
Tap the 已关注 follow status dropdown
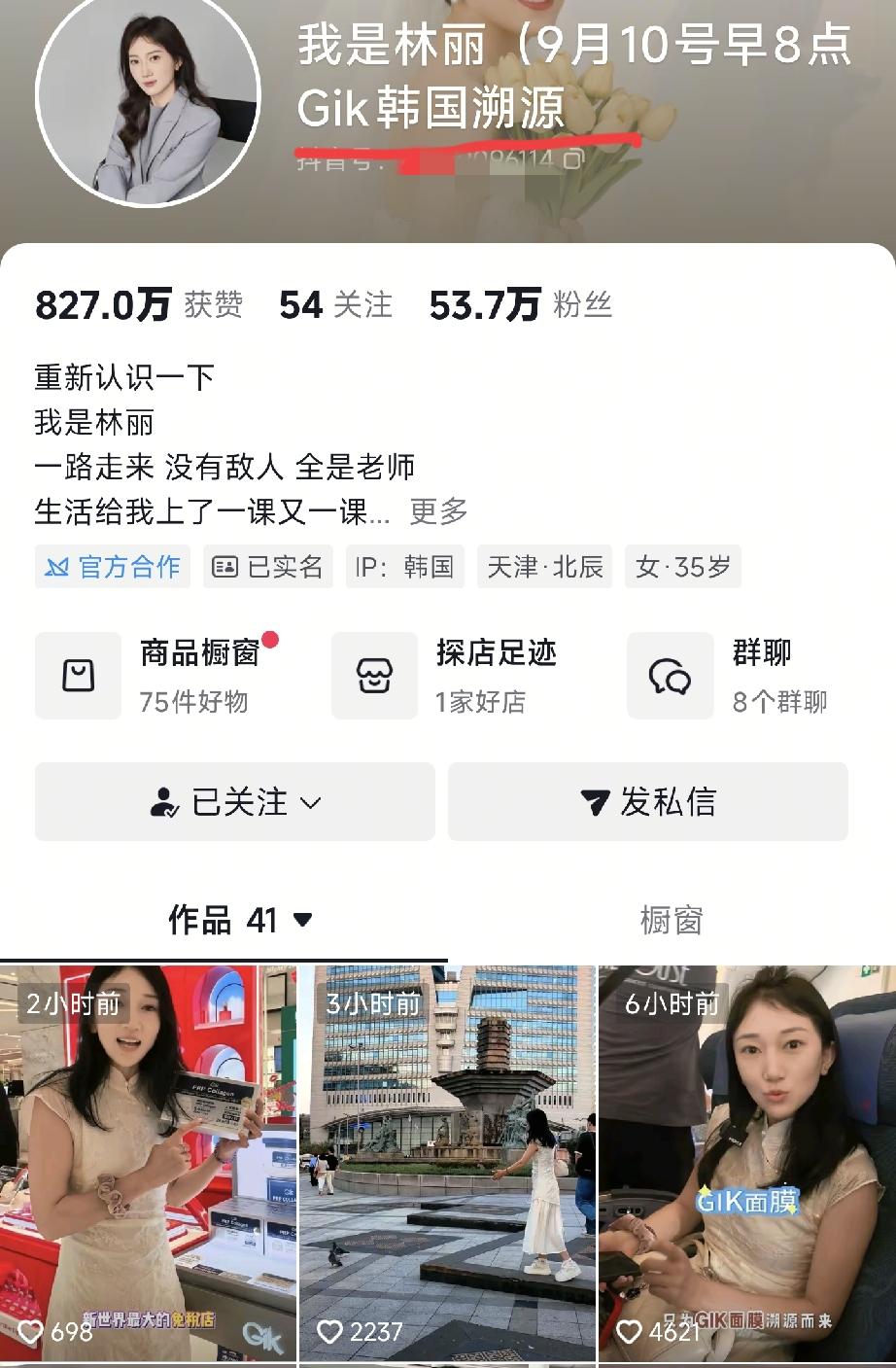click(235, 802)
